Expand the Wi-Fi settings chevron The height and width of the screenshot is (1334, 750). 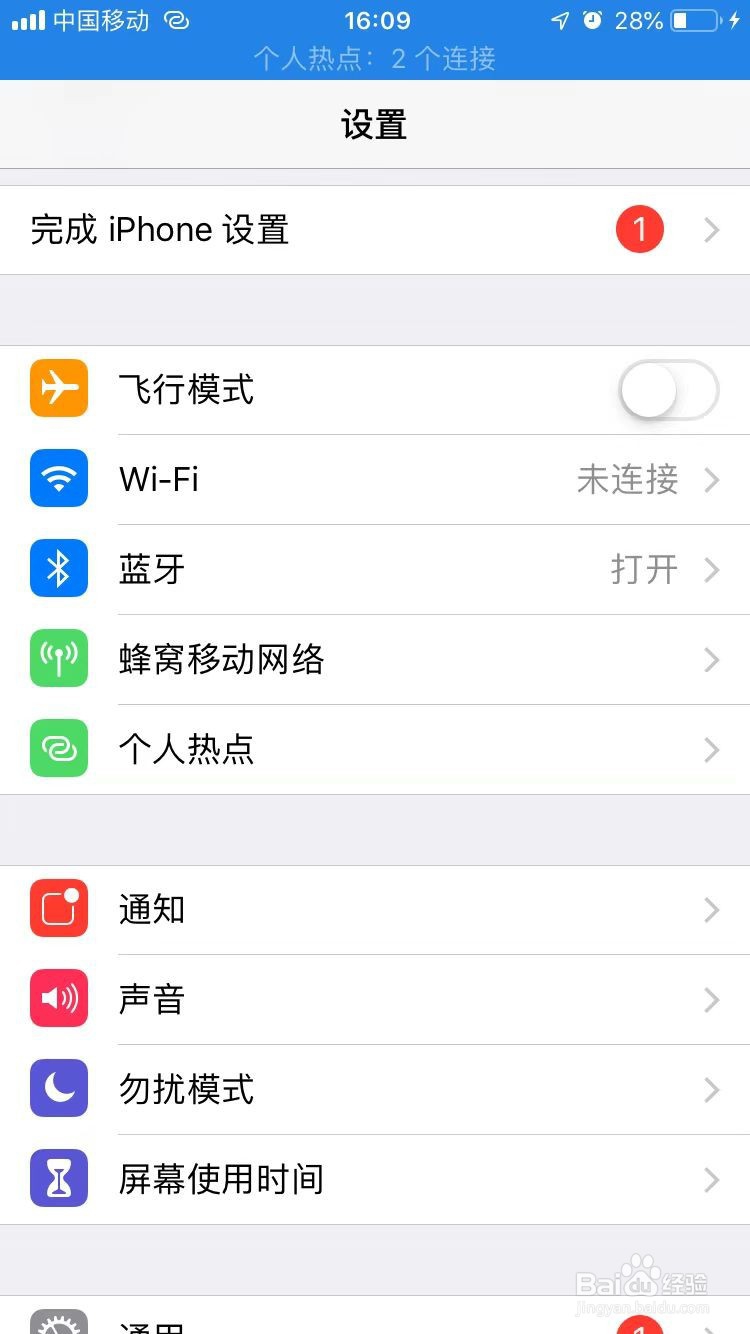(x=711, y=480)
